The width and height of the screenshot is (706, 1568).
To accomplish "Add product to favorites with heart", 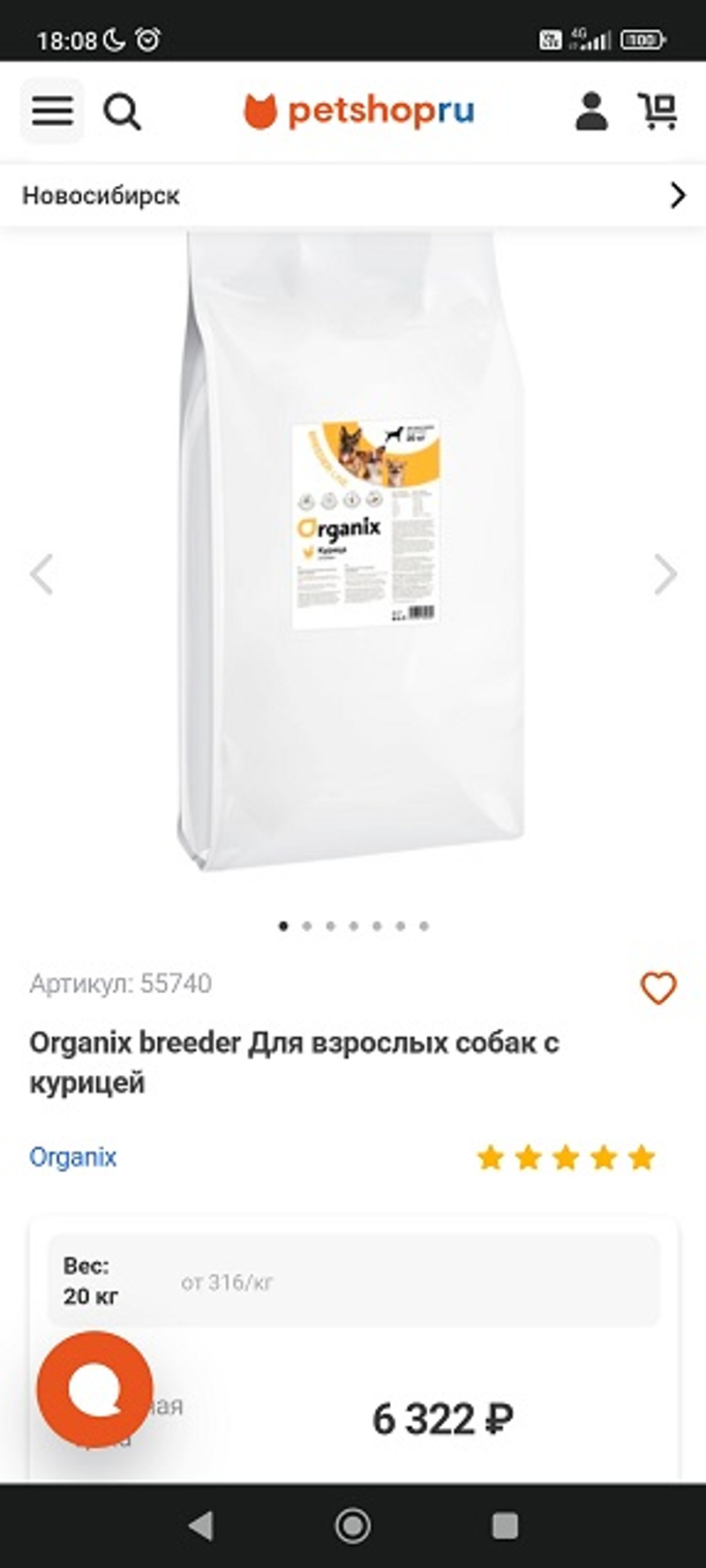I will [657, 988].
